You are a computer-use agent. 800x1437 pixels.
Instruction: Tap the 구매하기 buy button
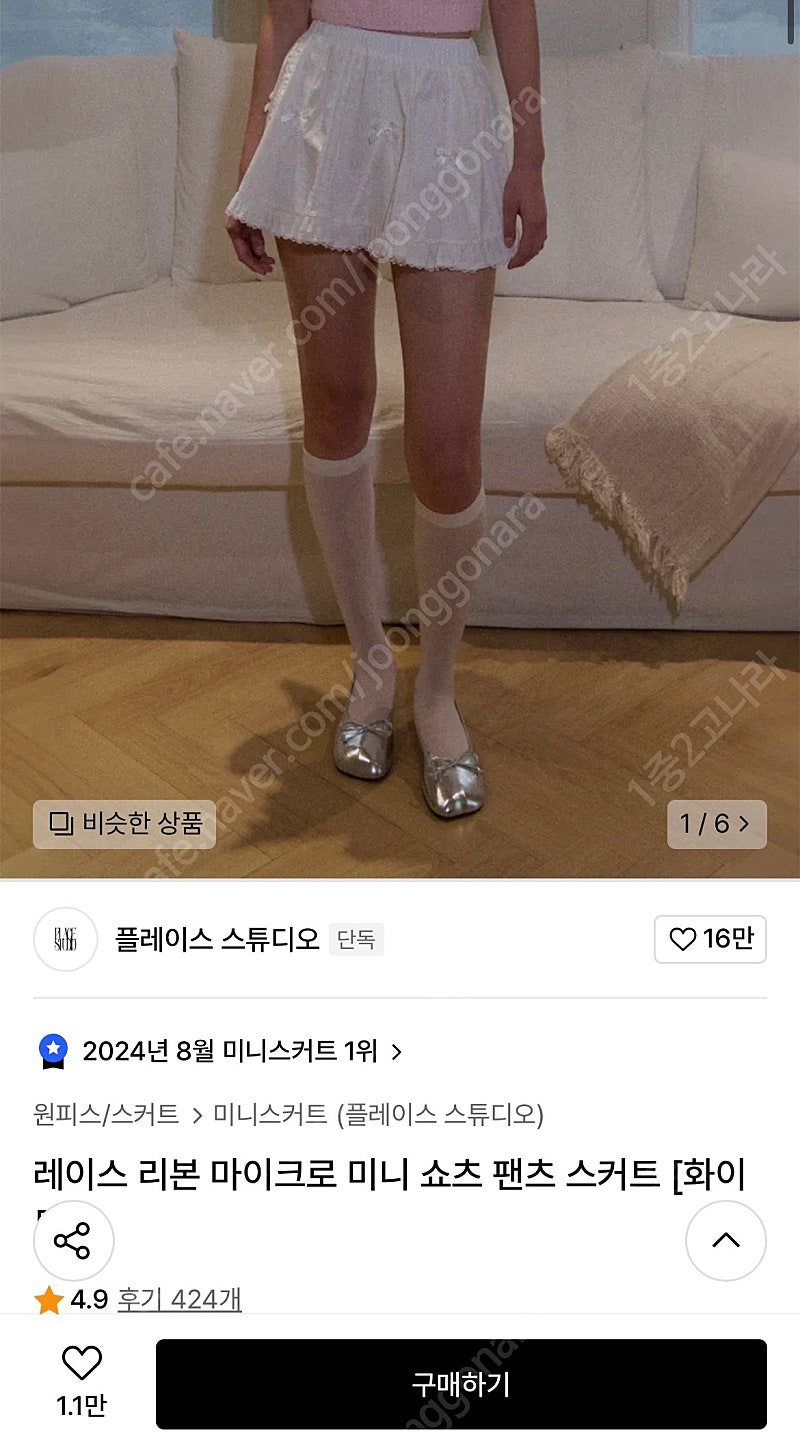click(x=461, y=1384)
